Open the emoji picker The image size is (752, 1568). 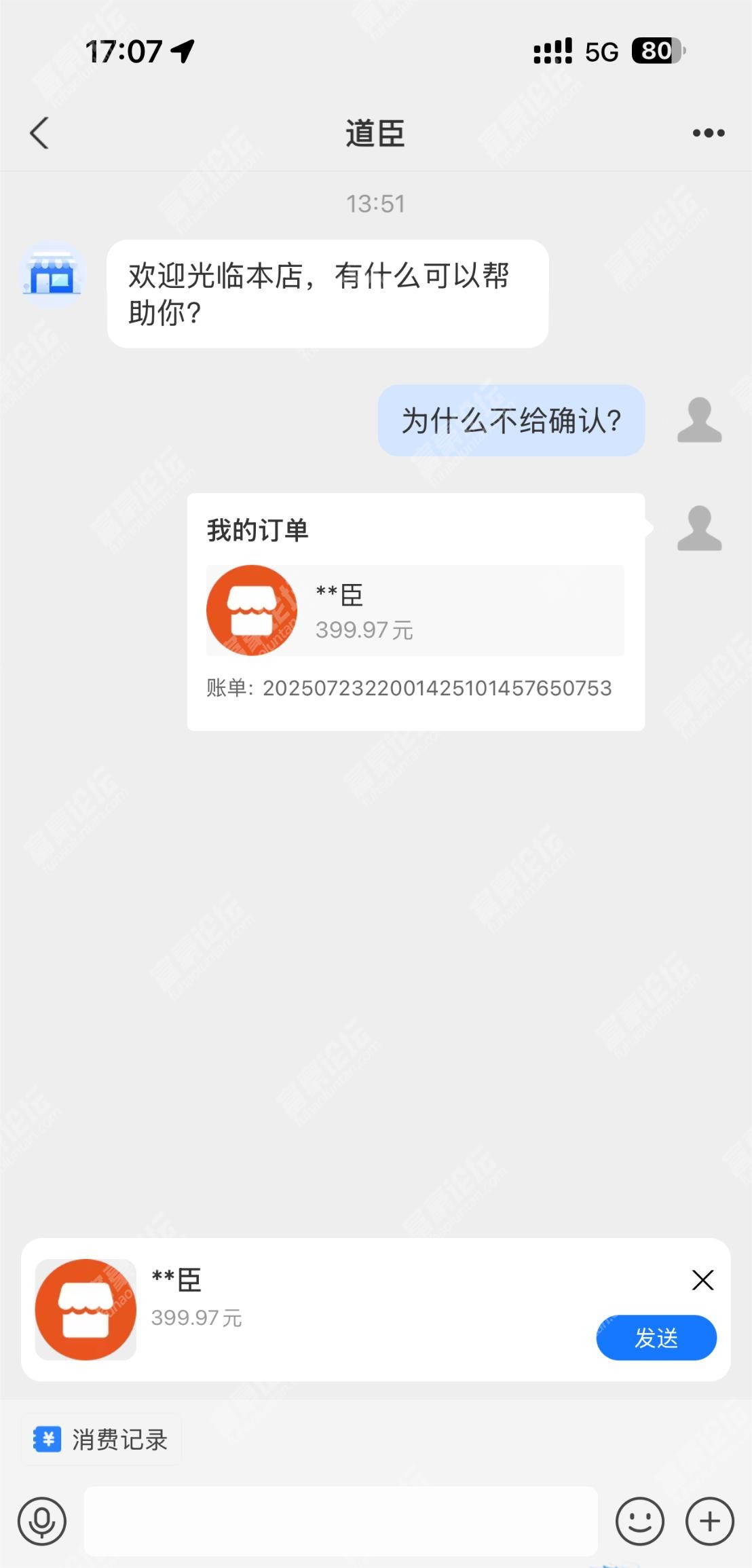point(639,1521)
